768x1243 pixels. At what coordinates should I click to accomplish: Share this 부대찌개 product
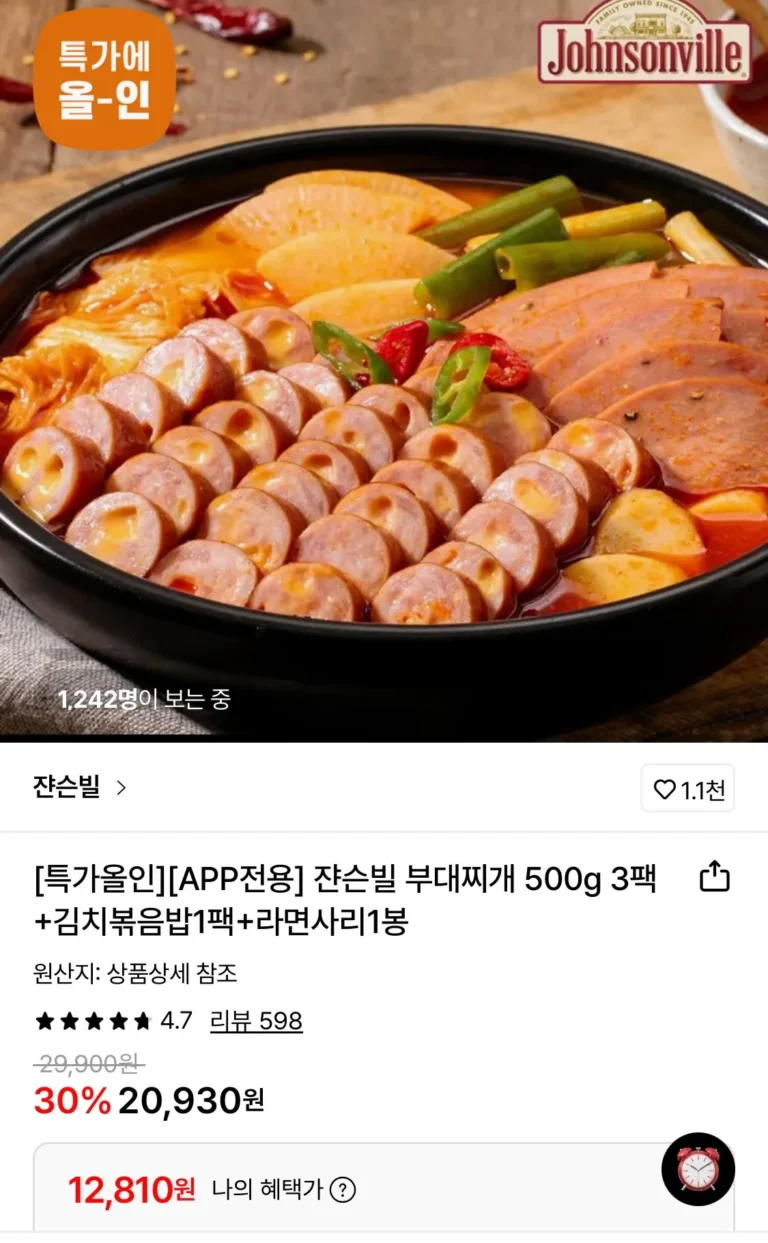714,878
